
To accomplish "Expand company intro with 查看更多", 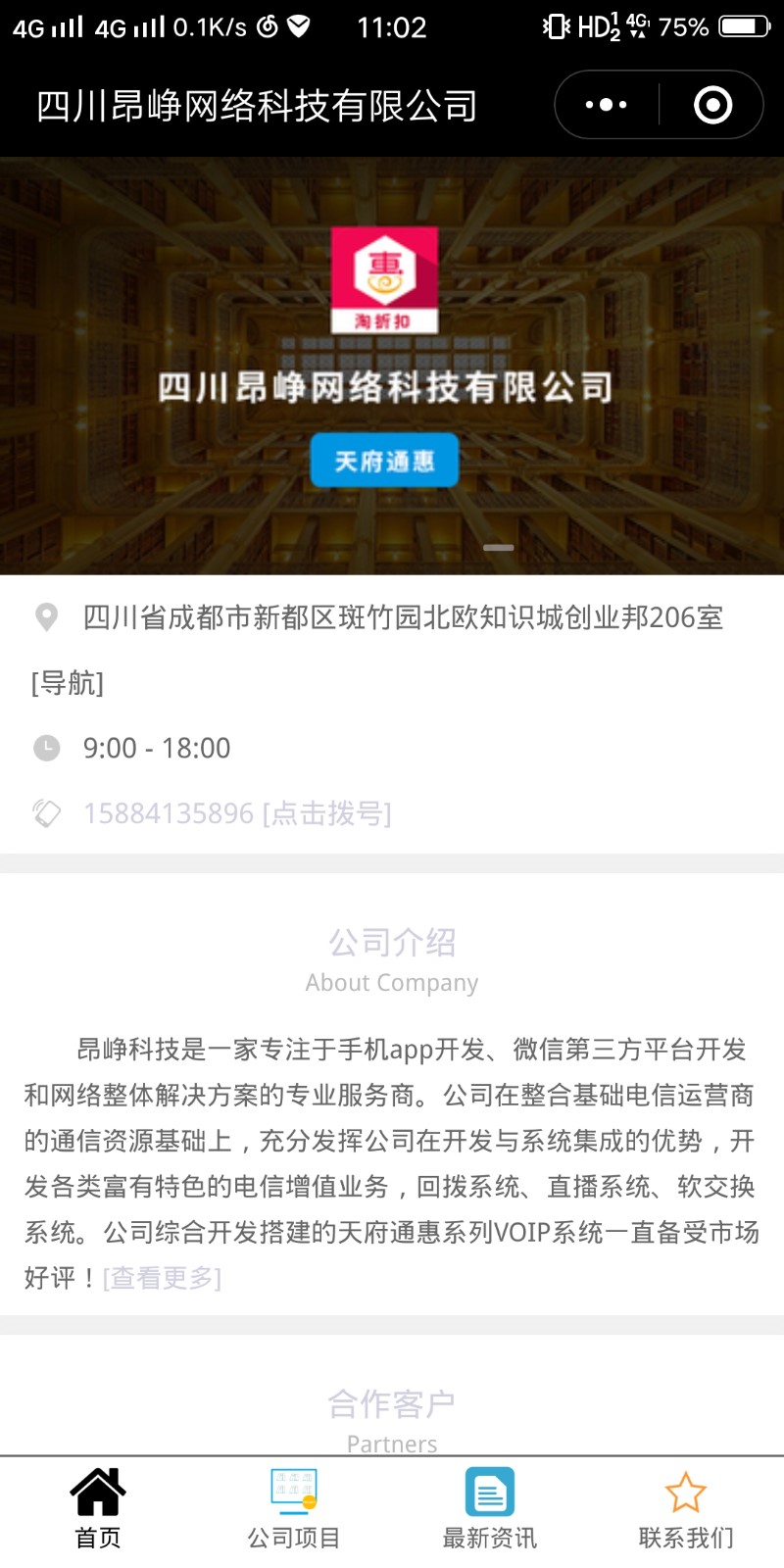I will (163, 1278).
